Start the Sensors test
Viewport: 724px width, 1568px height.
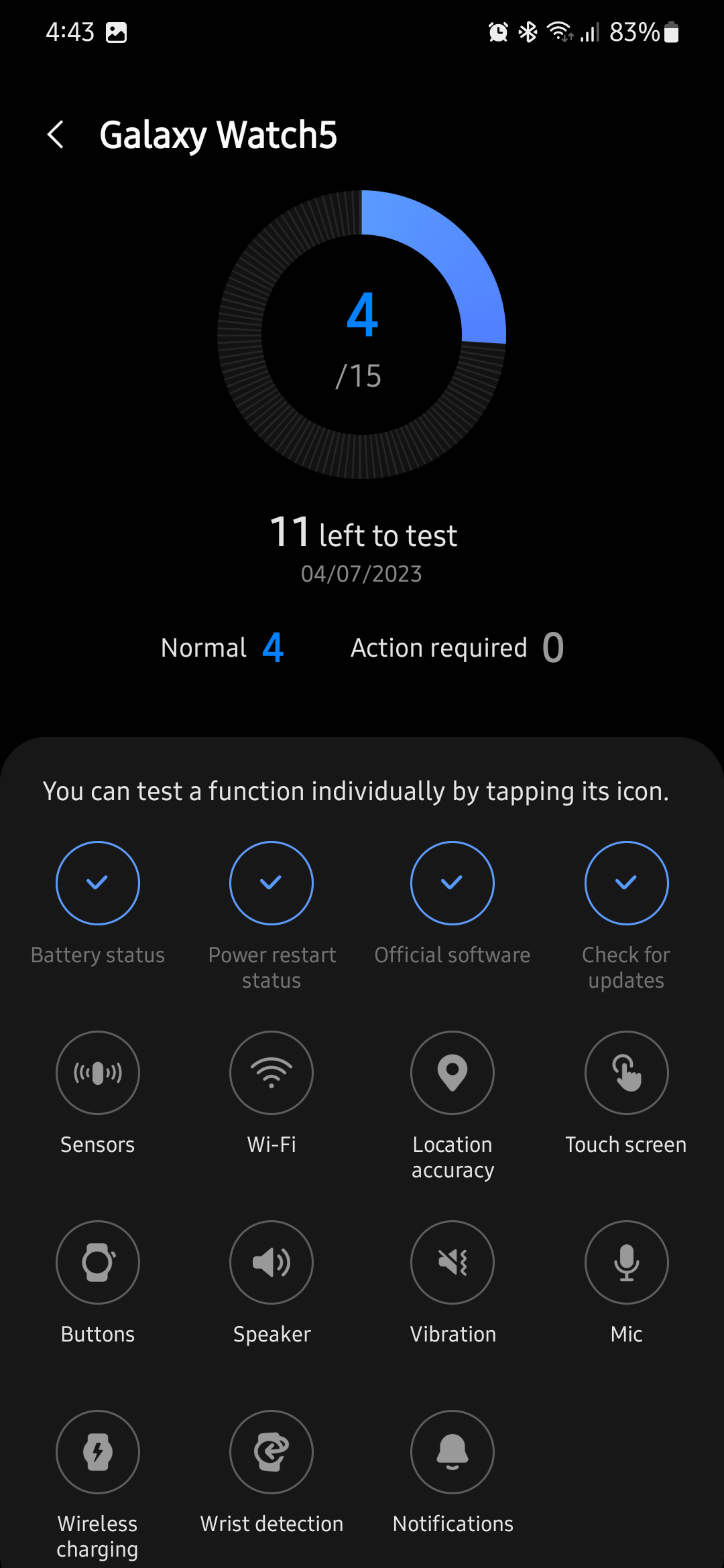(x=98, y=1073)
